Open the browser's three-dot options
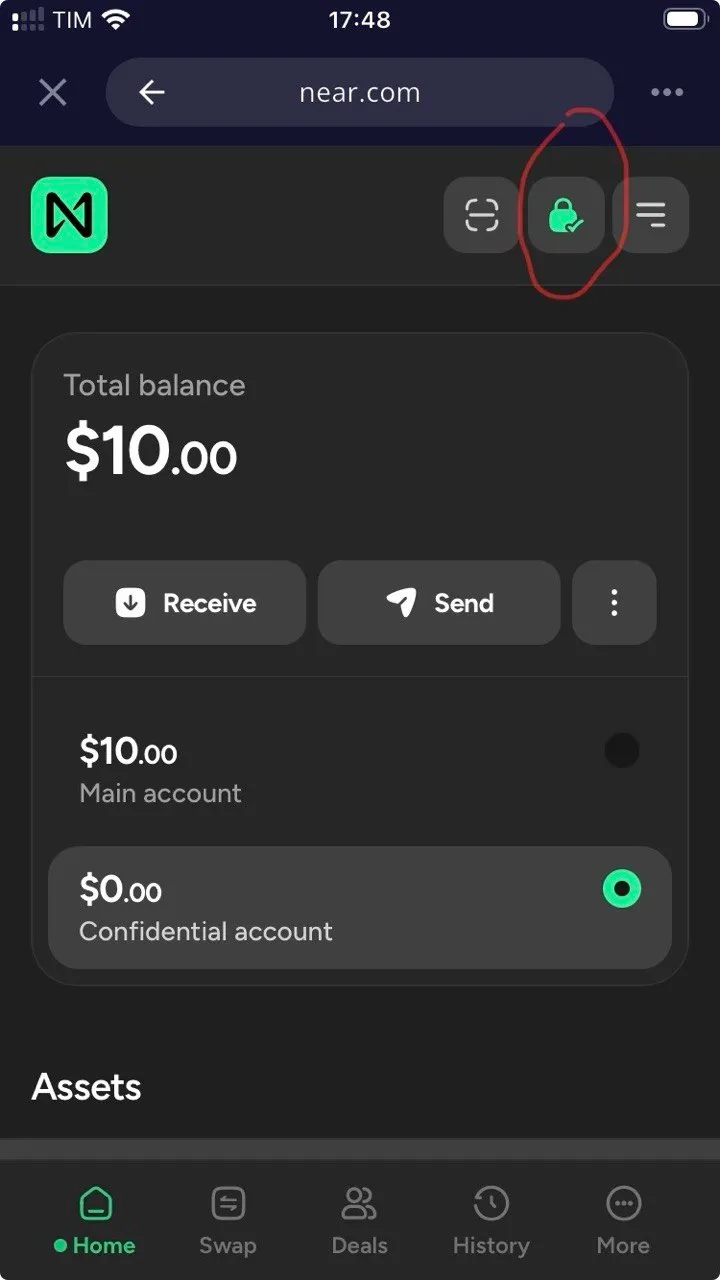This screenshot has height=1280, width=720. 667,93
